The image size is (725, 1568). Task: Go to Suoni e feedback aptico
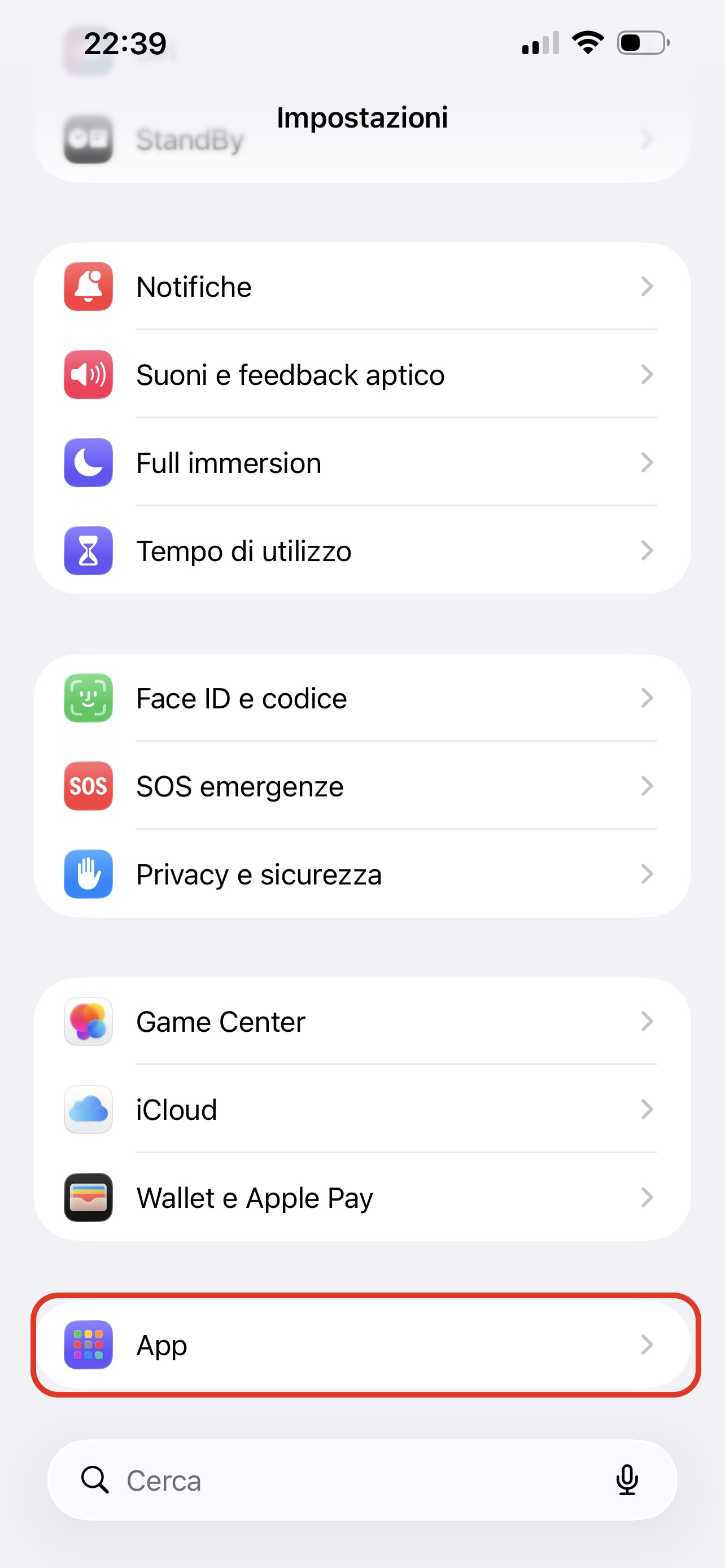point(361,374)
